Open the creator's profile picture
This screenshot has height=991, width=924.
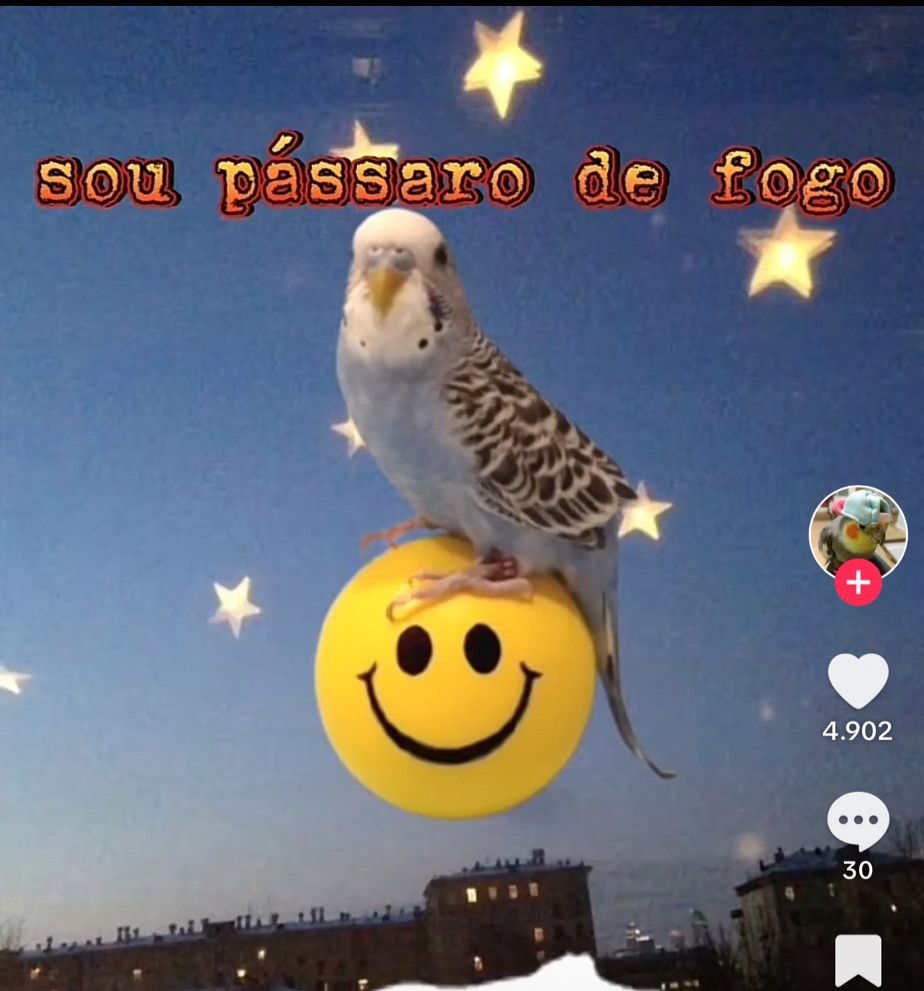[x=857, y=530]
